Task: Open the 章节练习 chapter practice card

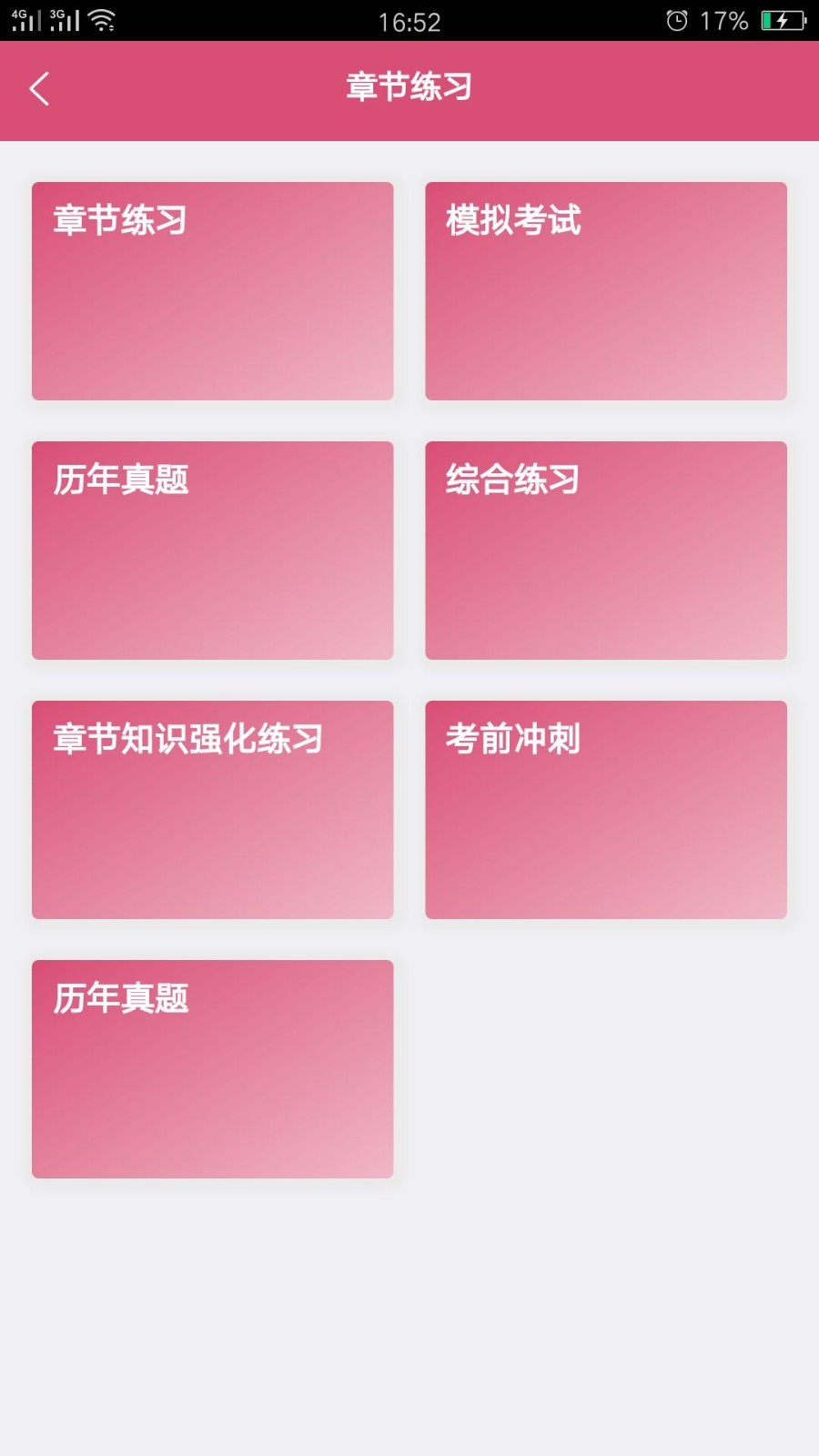Action: [x=212, y=291]
